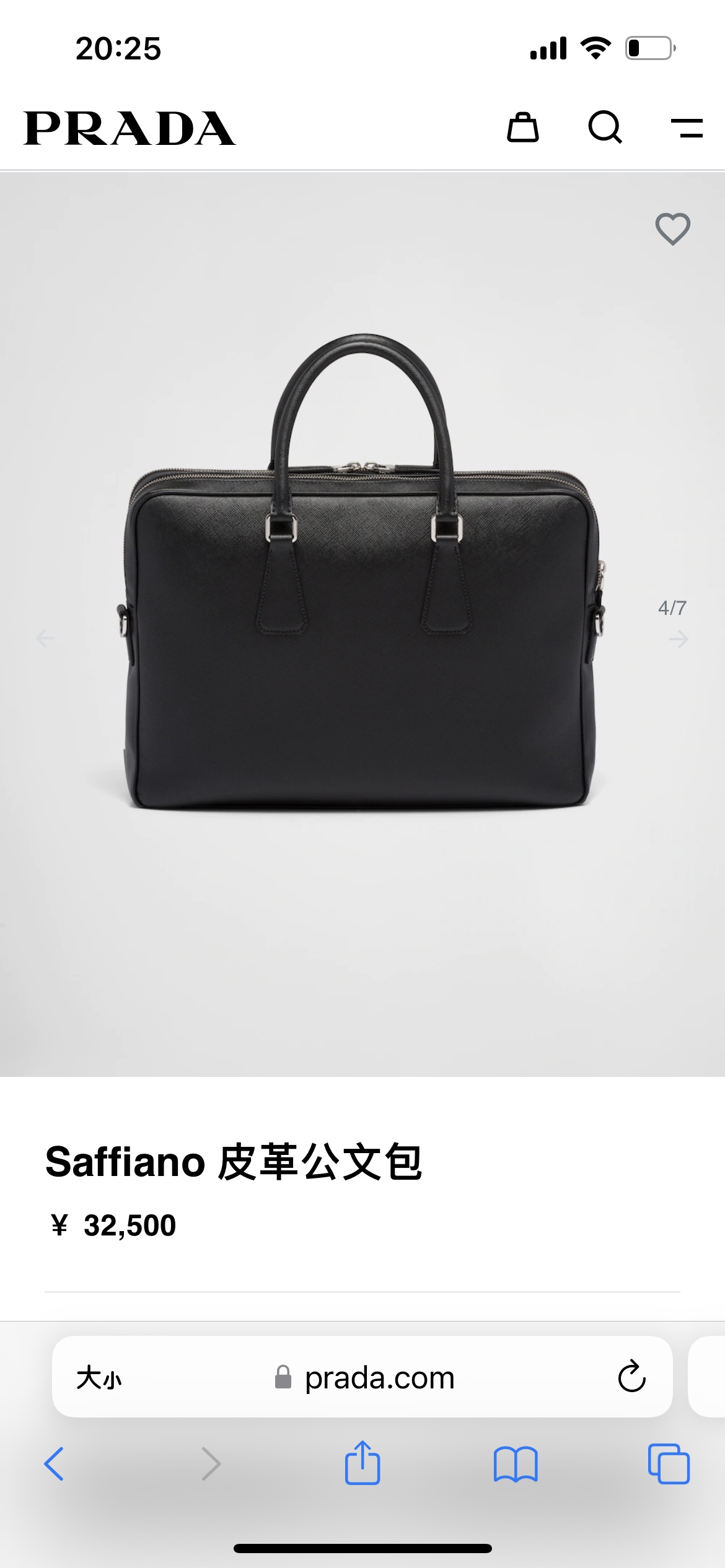Open the page text size settings

(99, 1379)
